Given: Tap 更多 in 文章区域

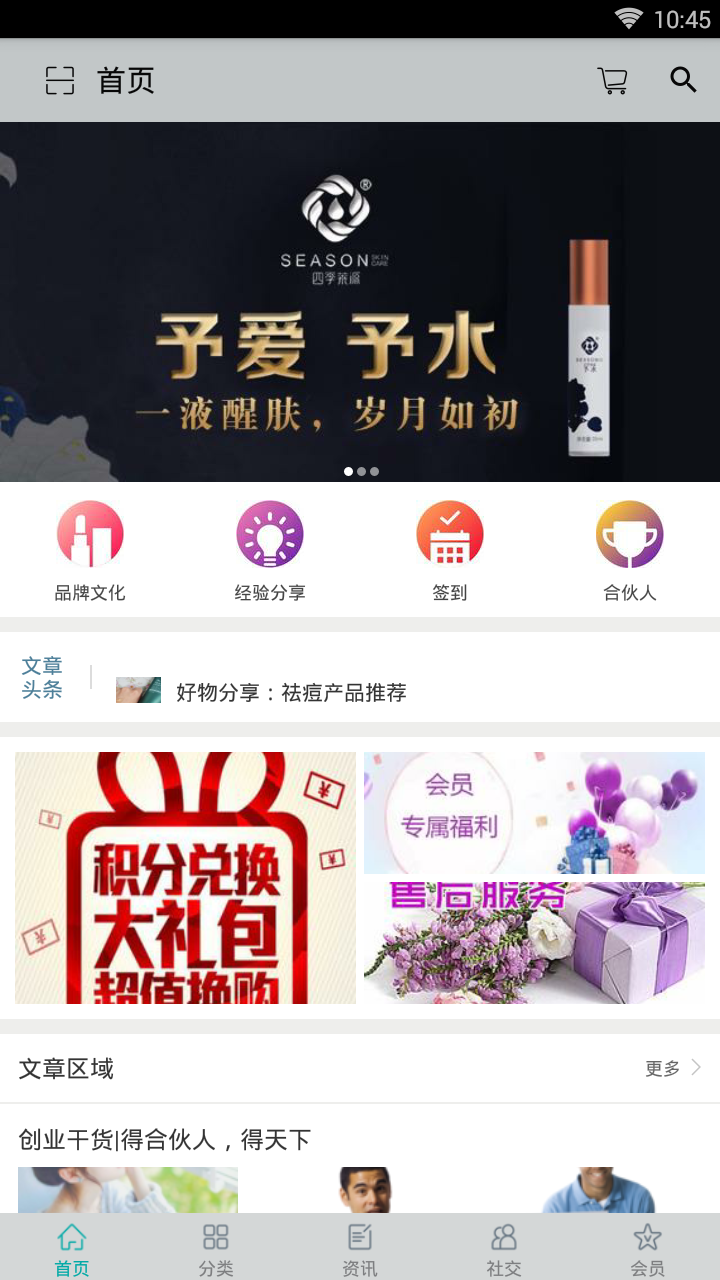Looking at the screenshot, I should (x=672, y=1069).
